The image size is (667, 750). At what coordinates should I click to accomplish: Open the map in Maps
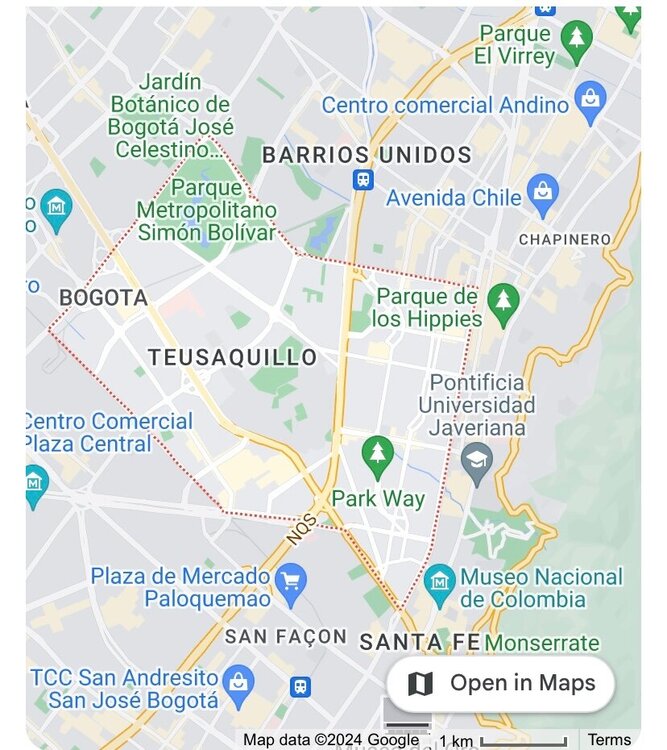[501, 684]
